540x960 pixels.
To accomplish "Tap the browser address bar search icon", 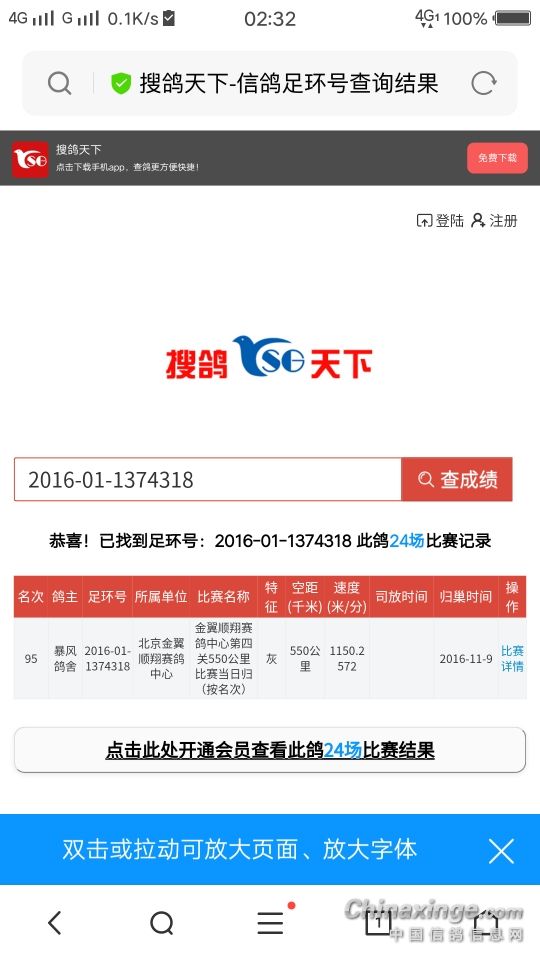I will [59, 83].
